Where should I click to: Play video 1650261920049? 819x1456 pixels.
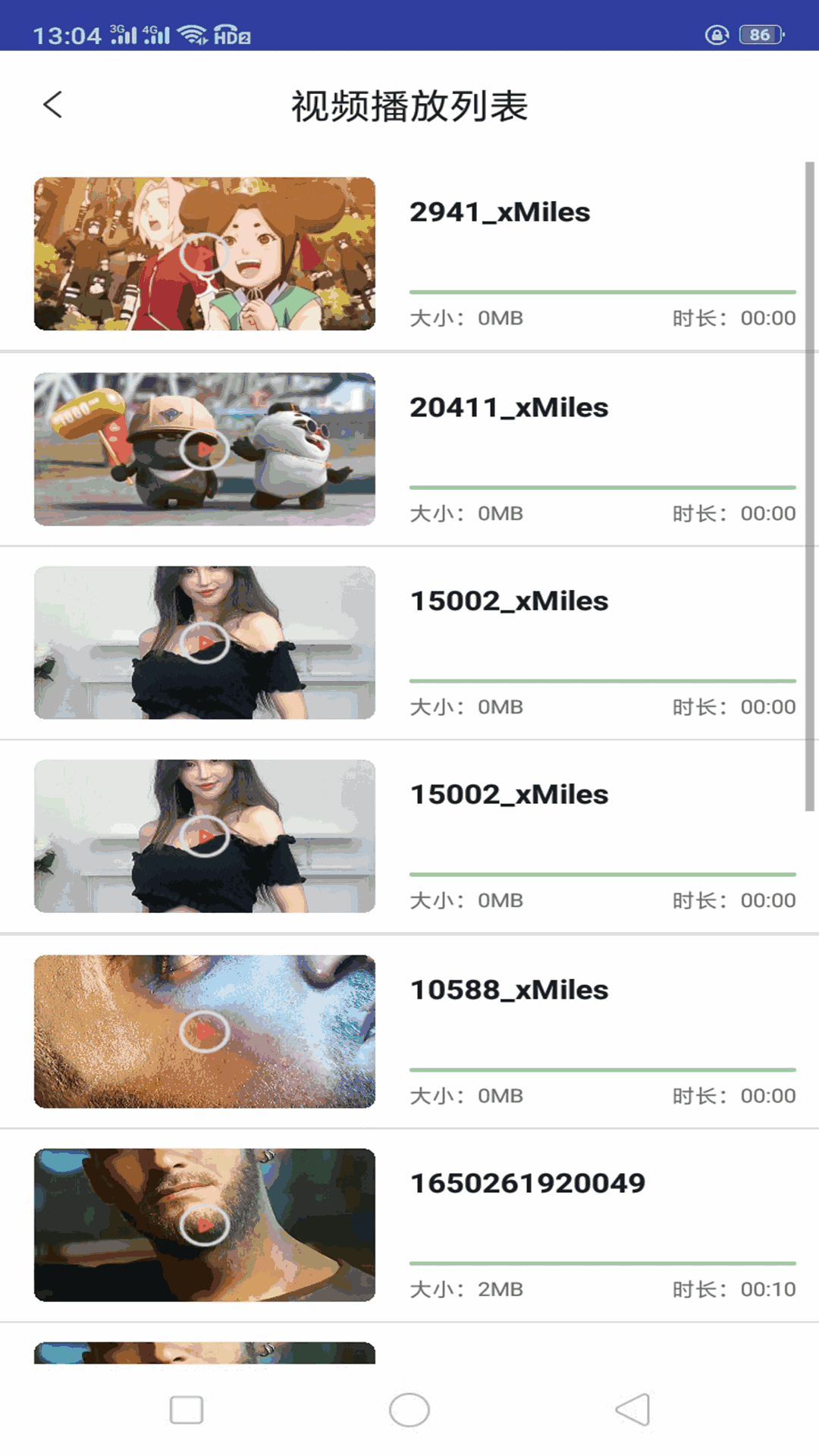click(x=204, y=1225)
